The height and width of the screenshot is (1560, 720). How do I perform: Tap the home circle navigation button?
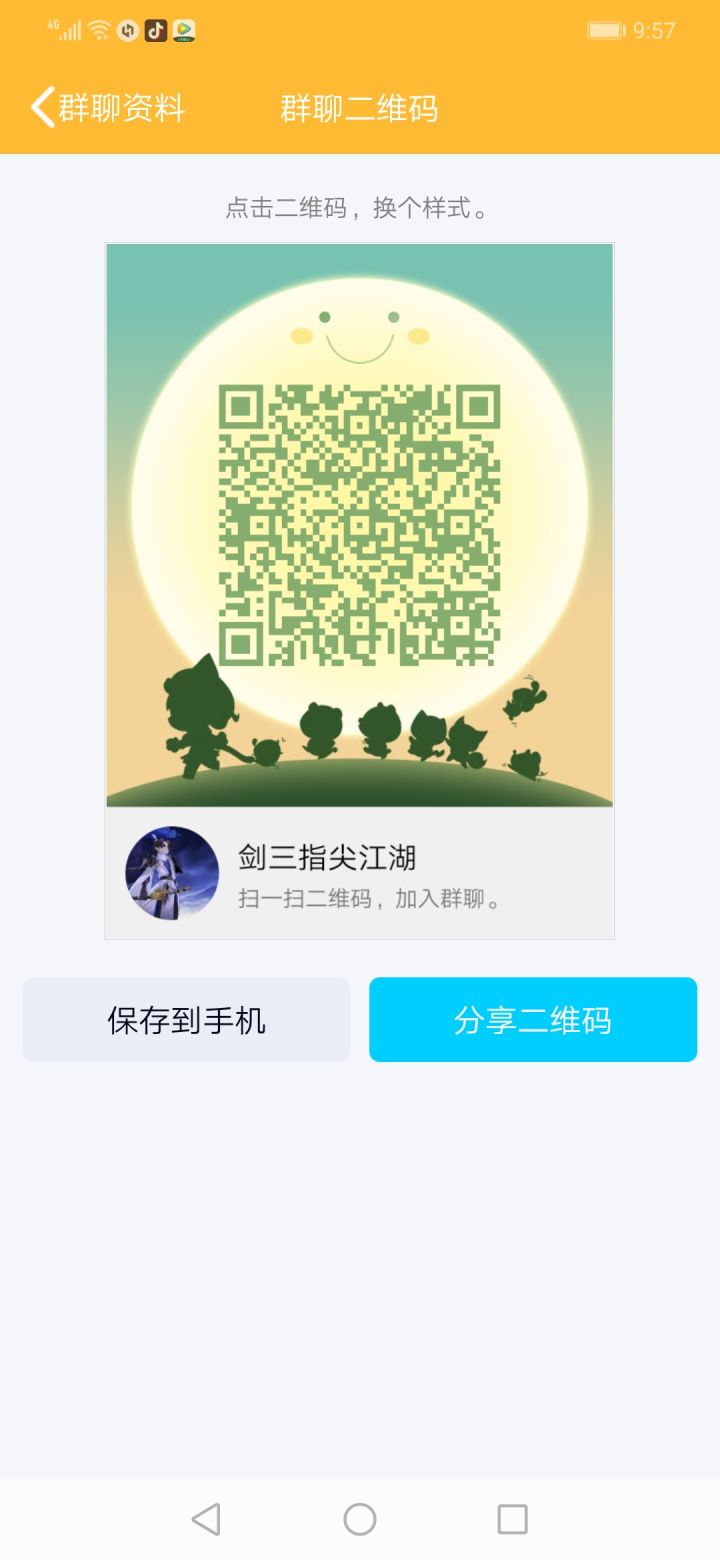360,1519
